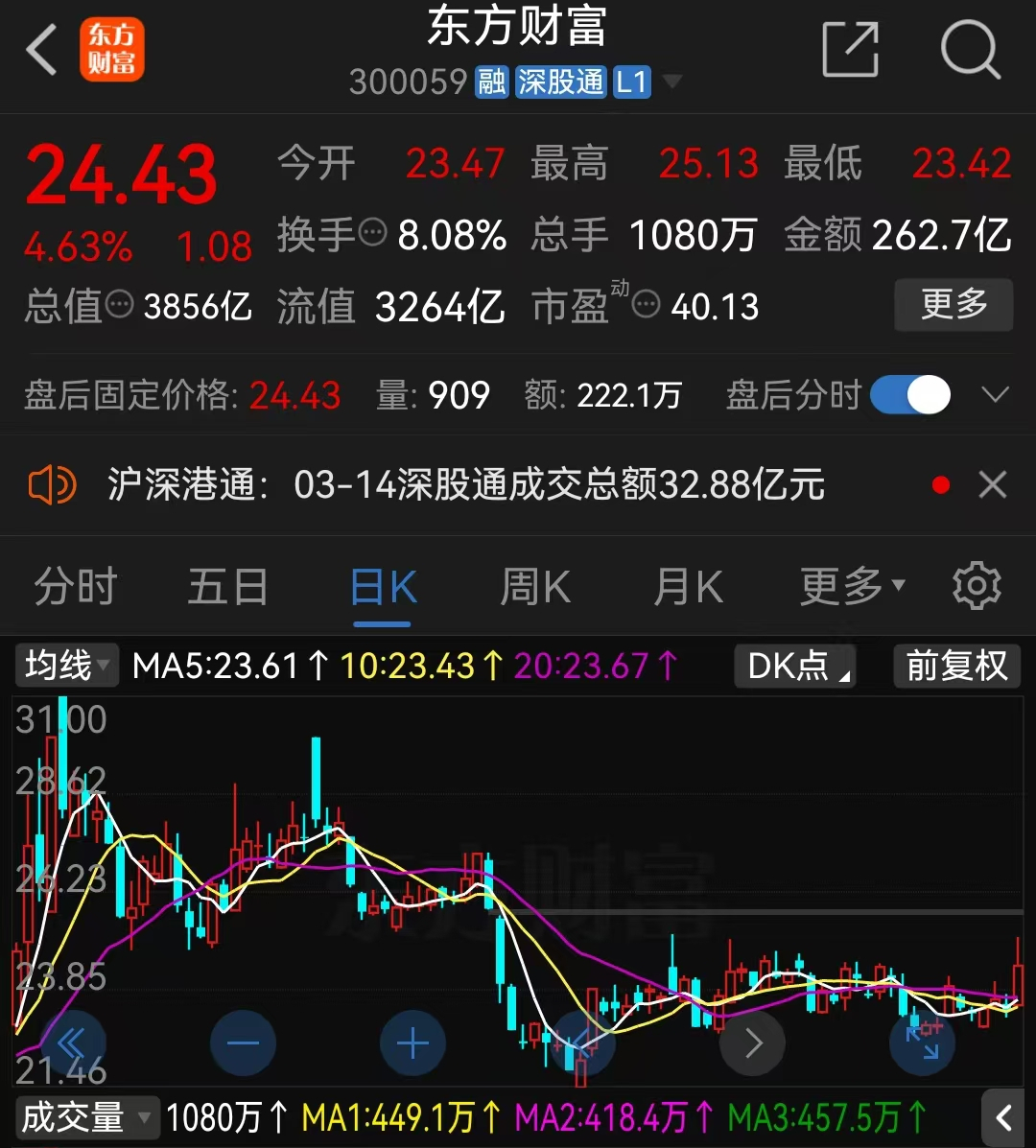Zoom into chart with the plus icon
The width and height of the screenshot is (1036, 1148).
coord(412,1043)
